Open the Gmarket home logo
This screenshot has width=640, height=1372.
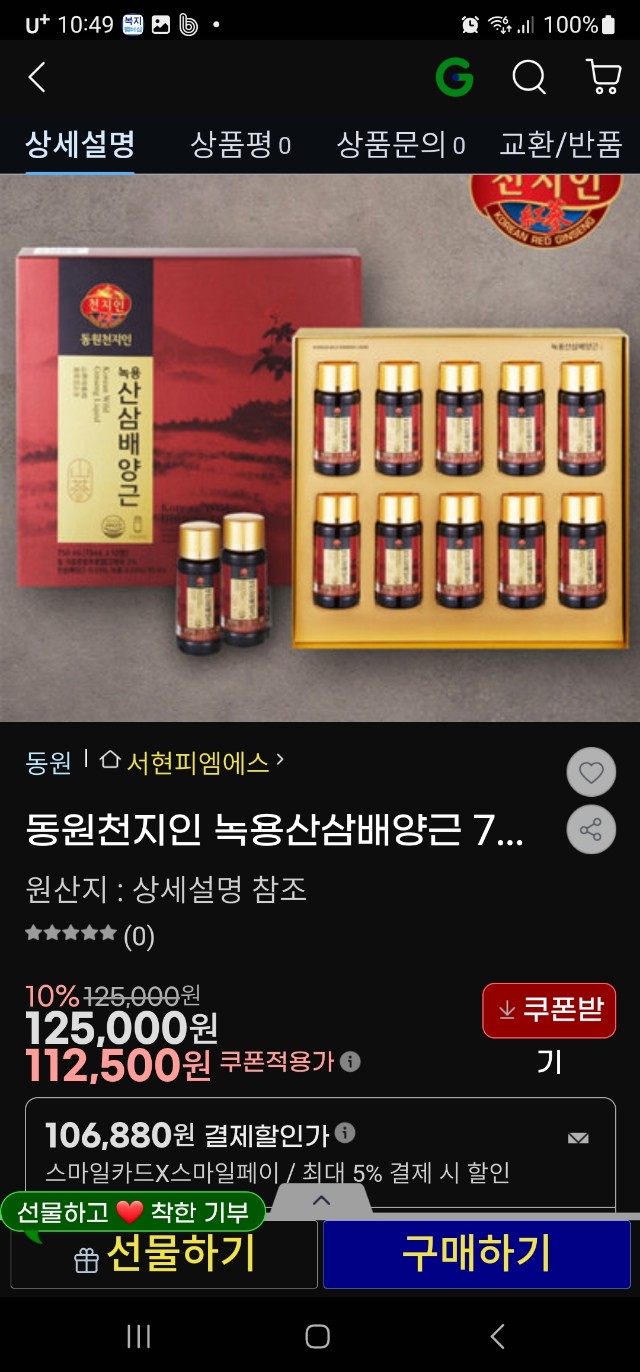click(454, 77)
